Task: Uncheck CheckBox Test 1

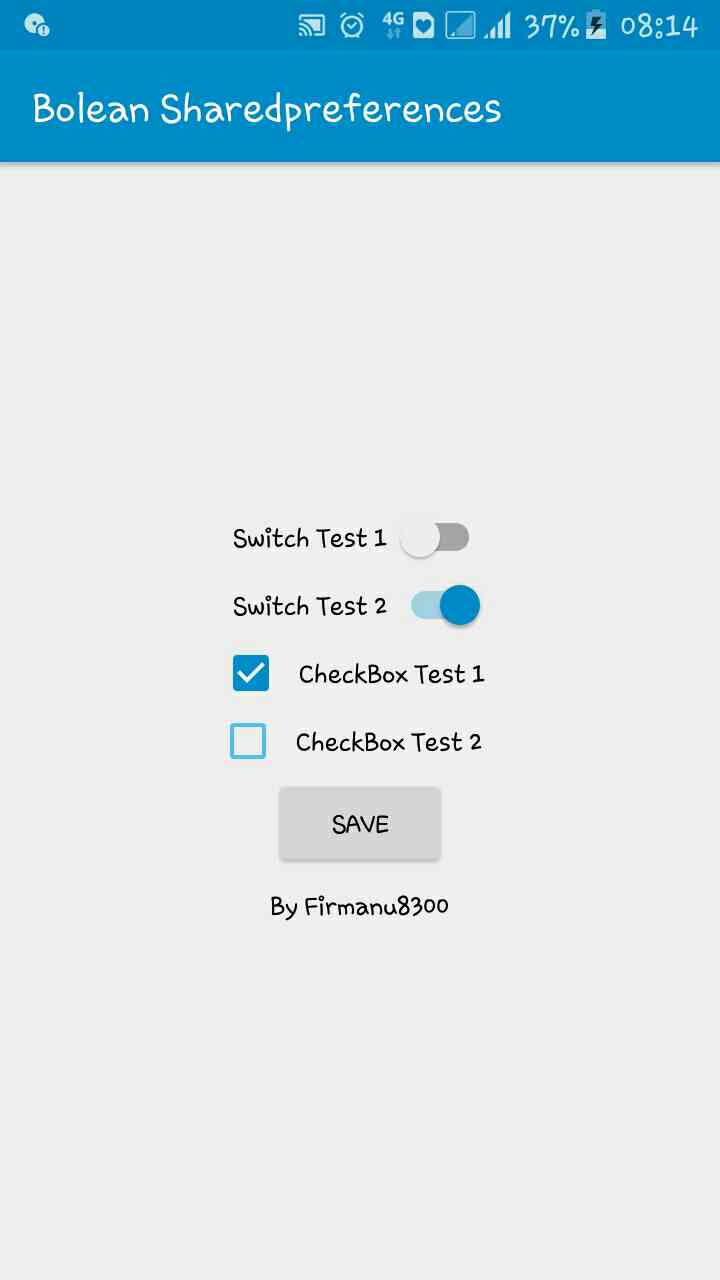Action: click(251, 673)
